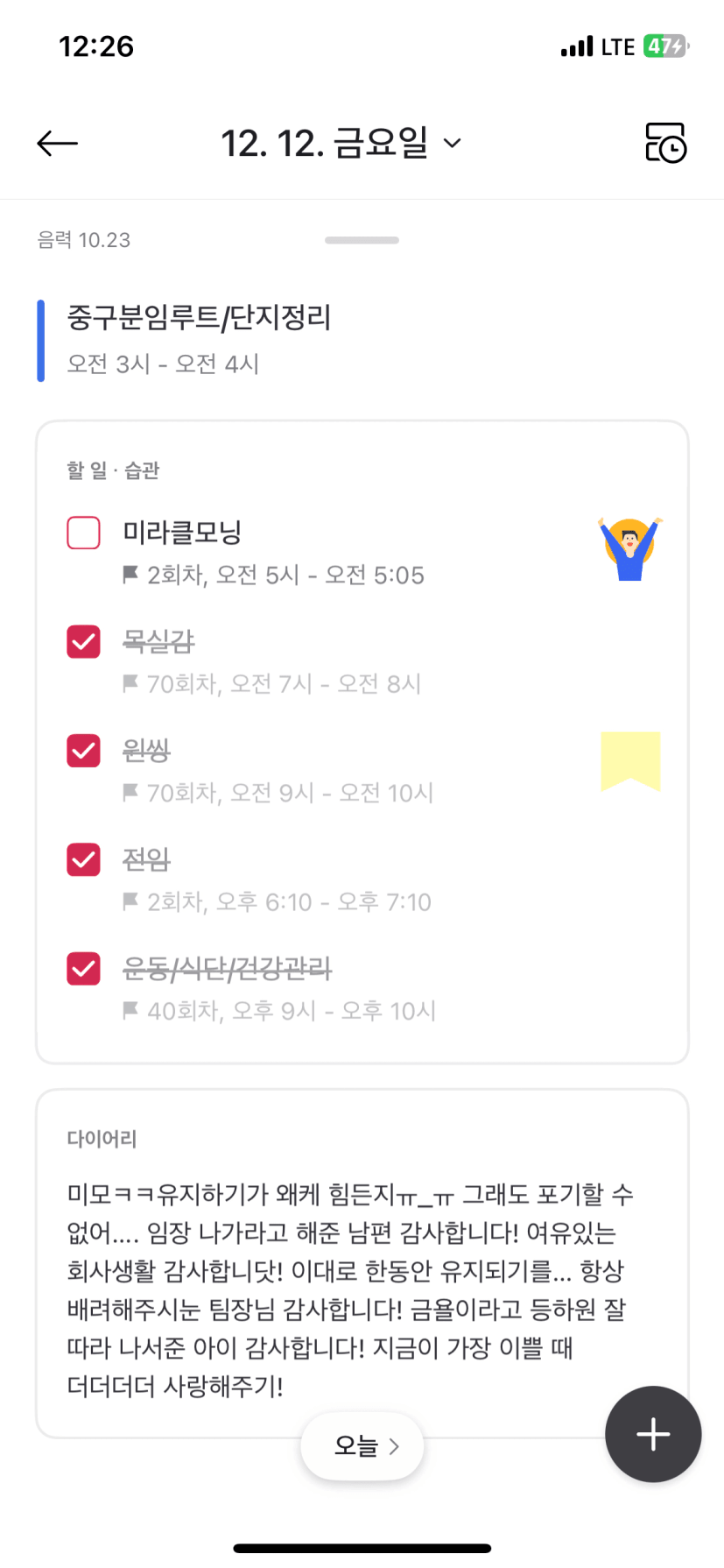Open the calendar history icon
Viewport: 724px width, 1568px height.
coord(665,143)
